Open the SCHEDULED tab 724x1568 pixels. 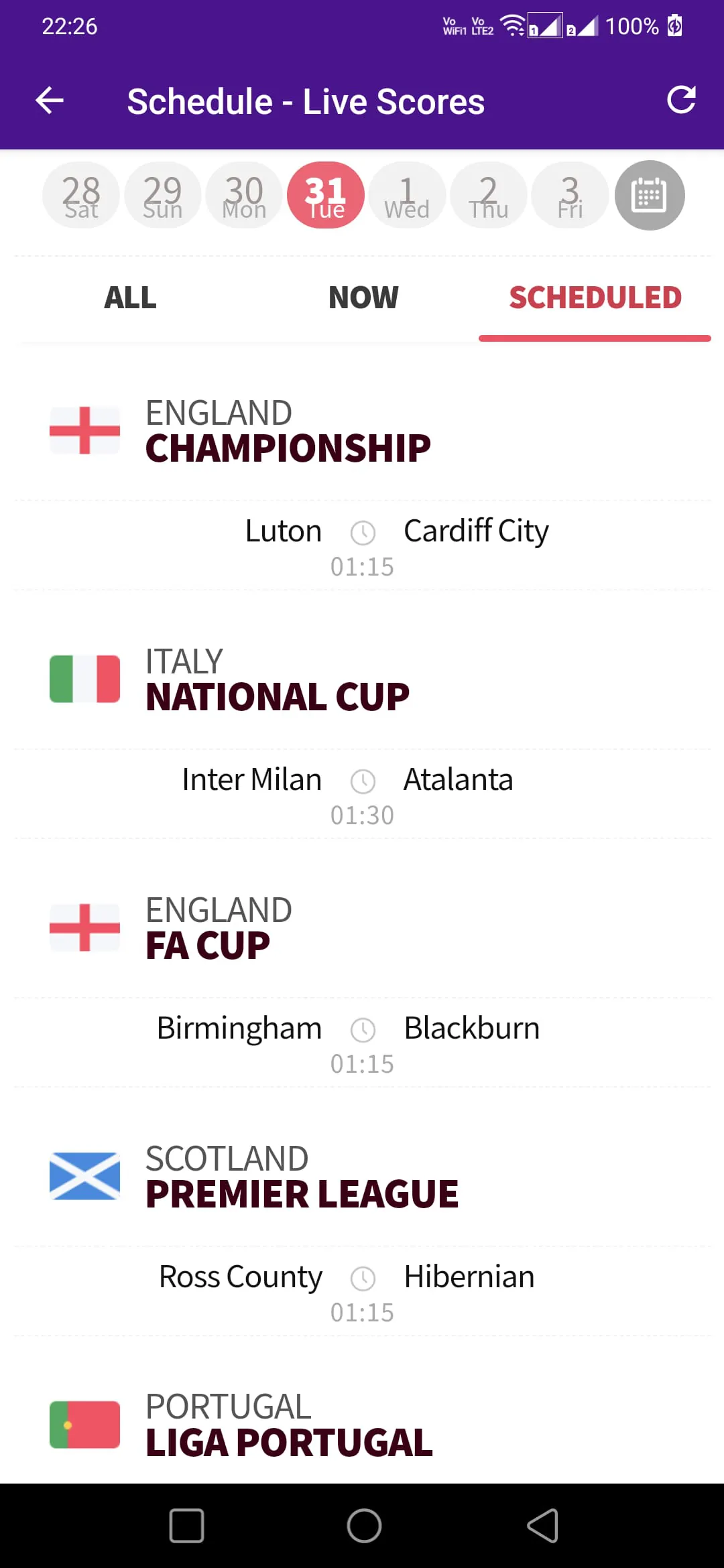click(595, 298)
